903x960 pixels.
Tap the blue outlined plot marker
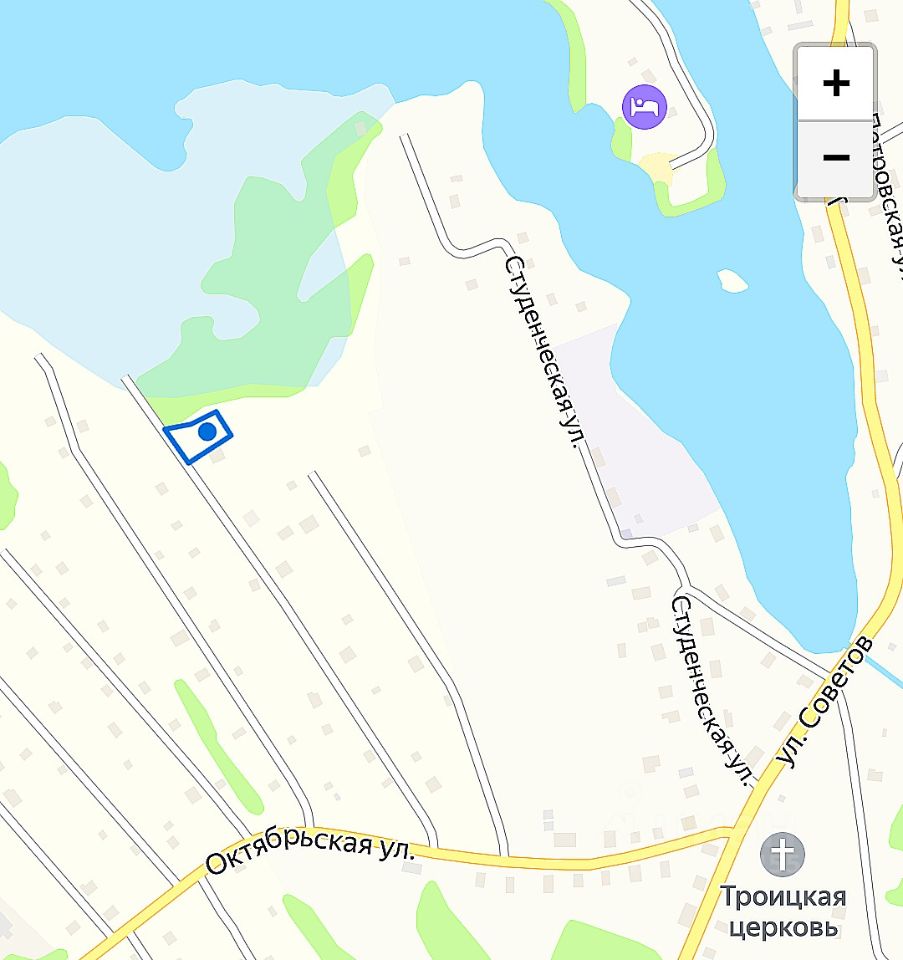coord(201,435)
